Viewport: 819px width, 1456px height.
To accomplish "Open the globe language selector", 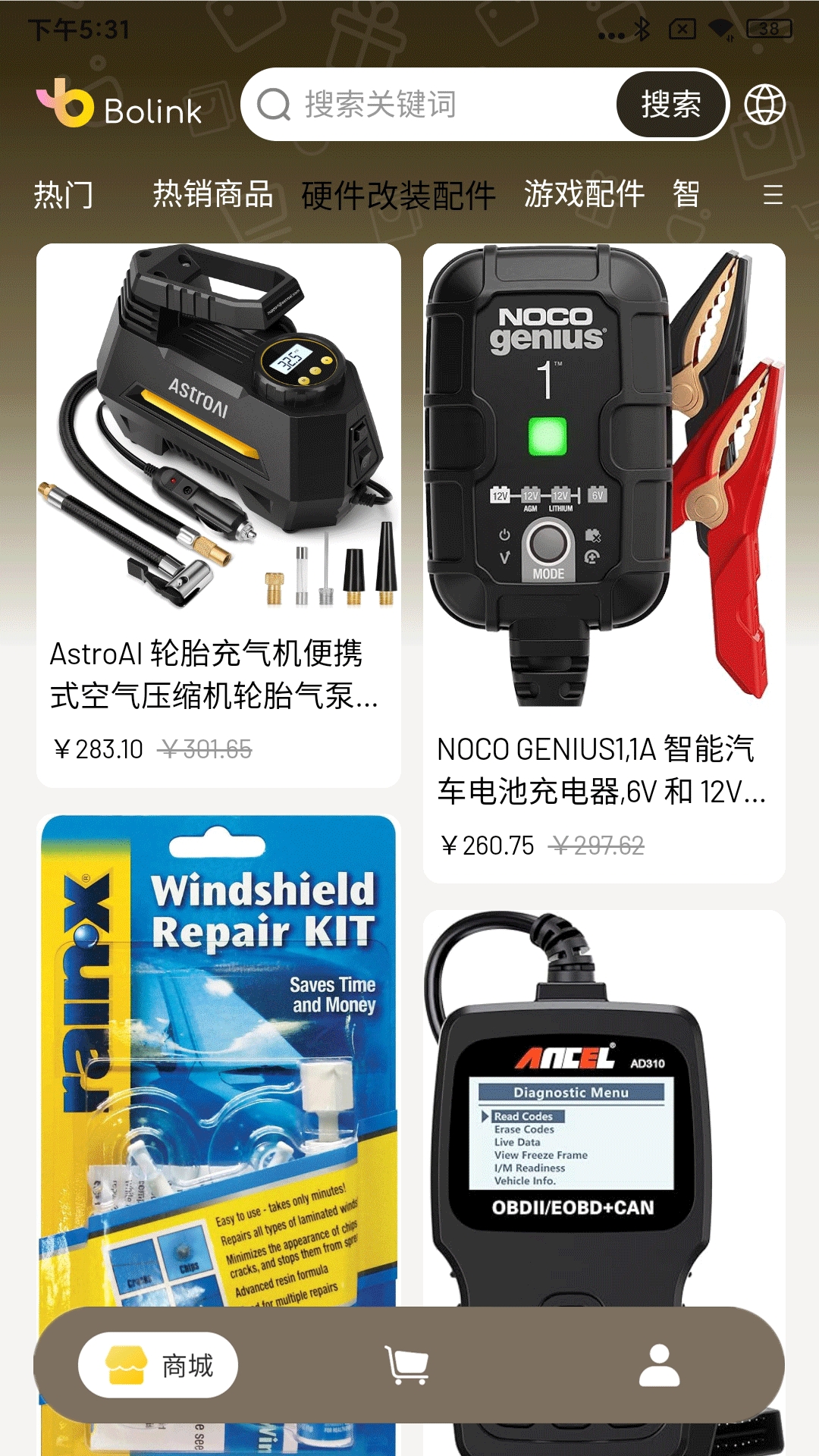I will 764,105.
